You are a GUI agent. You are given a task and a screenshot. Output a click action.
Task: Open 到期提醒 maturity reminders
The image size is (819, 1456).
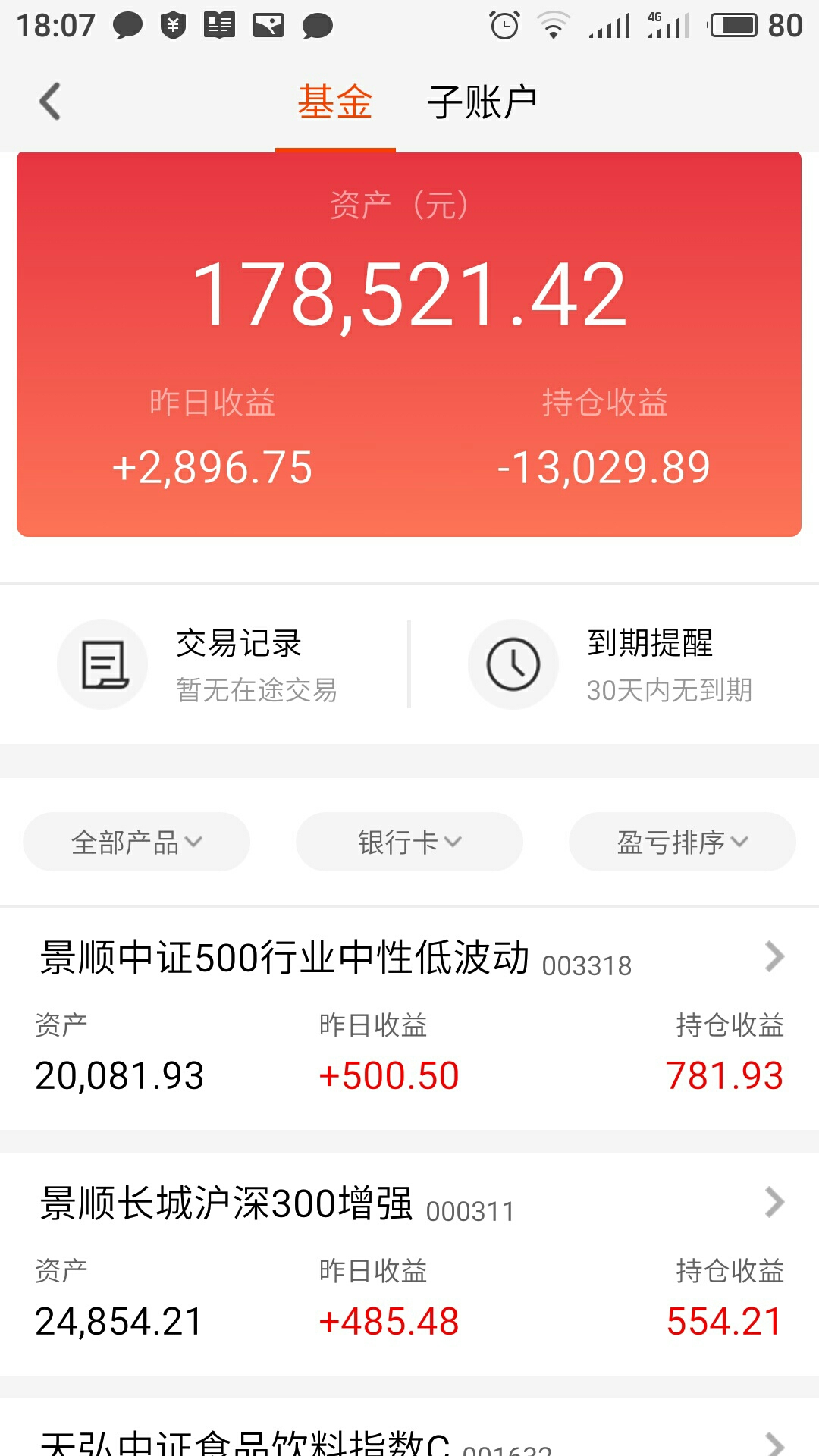(614, 664)
